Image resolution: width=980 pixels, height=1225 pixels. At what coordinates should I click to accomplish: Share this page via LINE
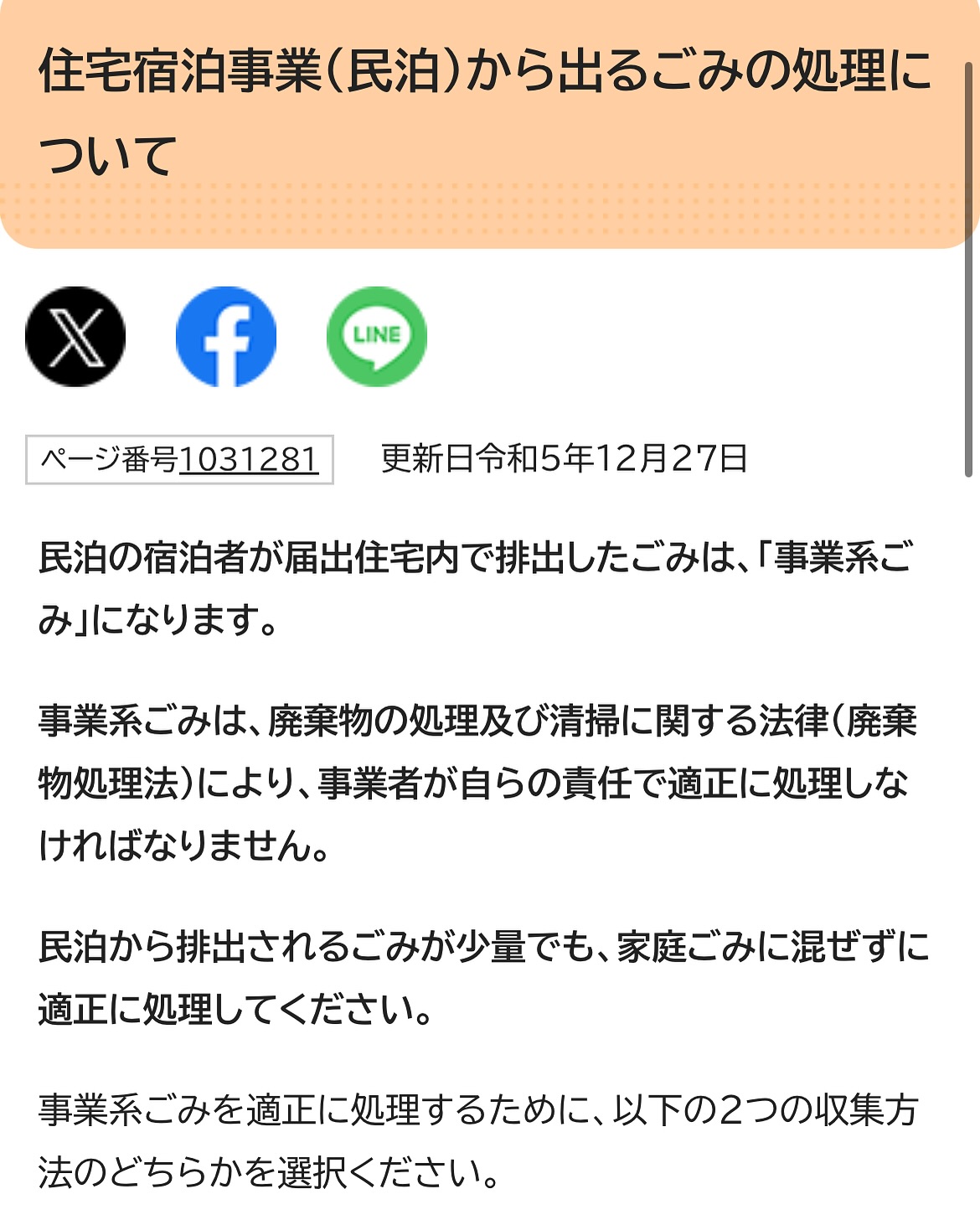(376, 336)
